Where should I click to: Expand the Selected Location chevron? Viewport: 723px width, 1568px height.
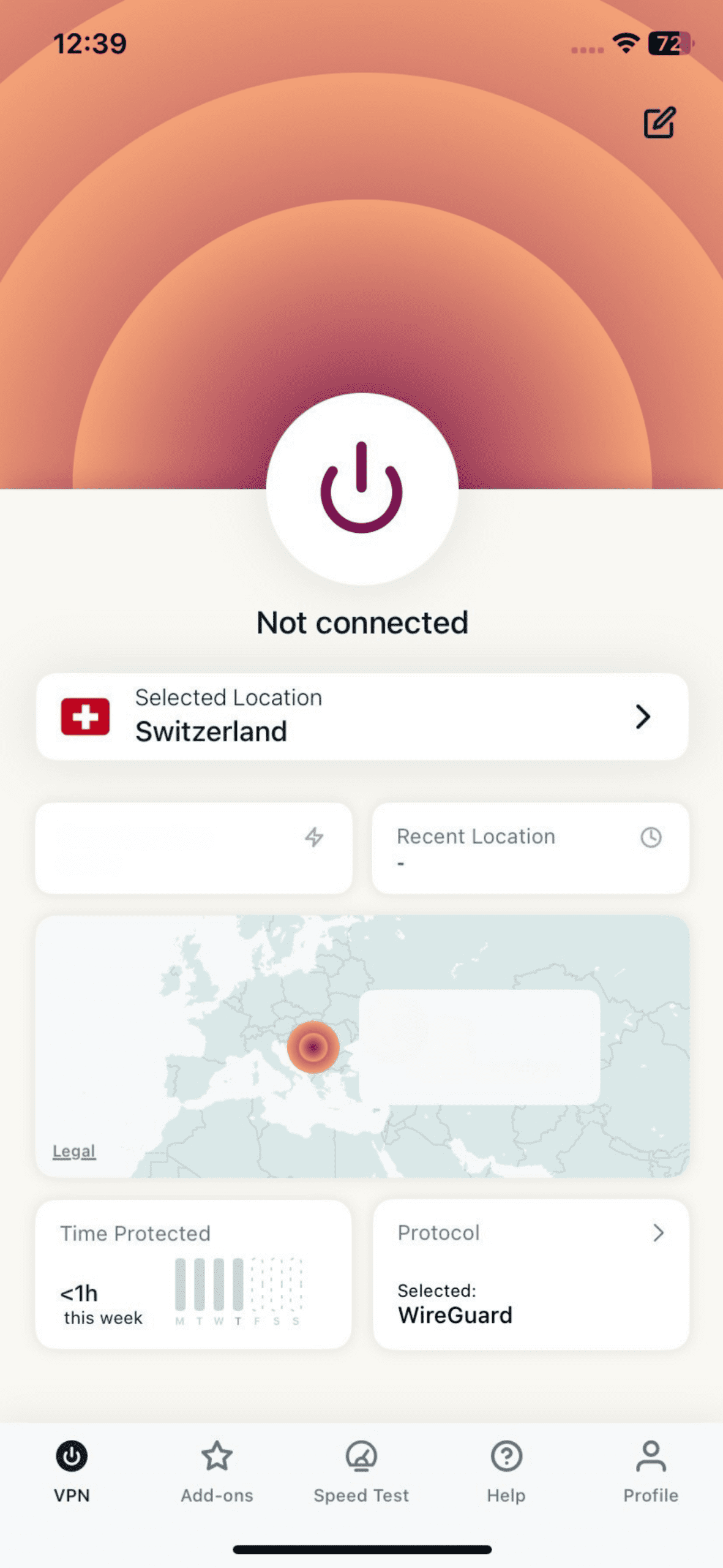pyautogui.click(x=642, y=717)
